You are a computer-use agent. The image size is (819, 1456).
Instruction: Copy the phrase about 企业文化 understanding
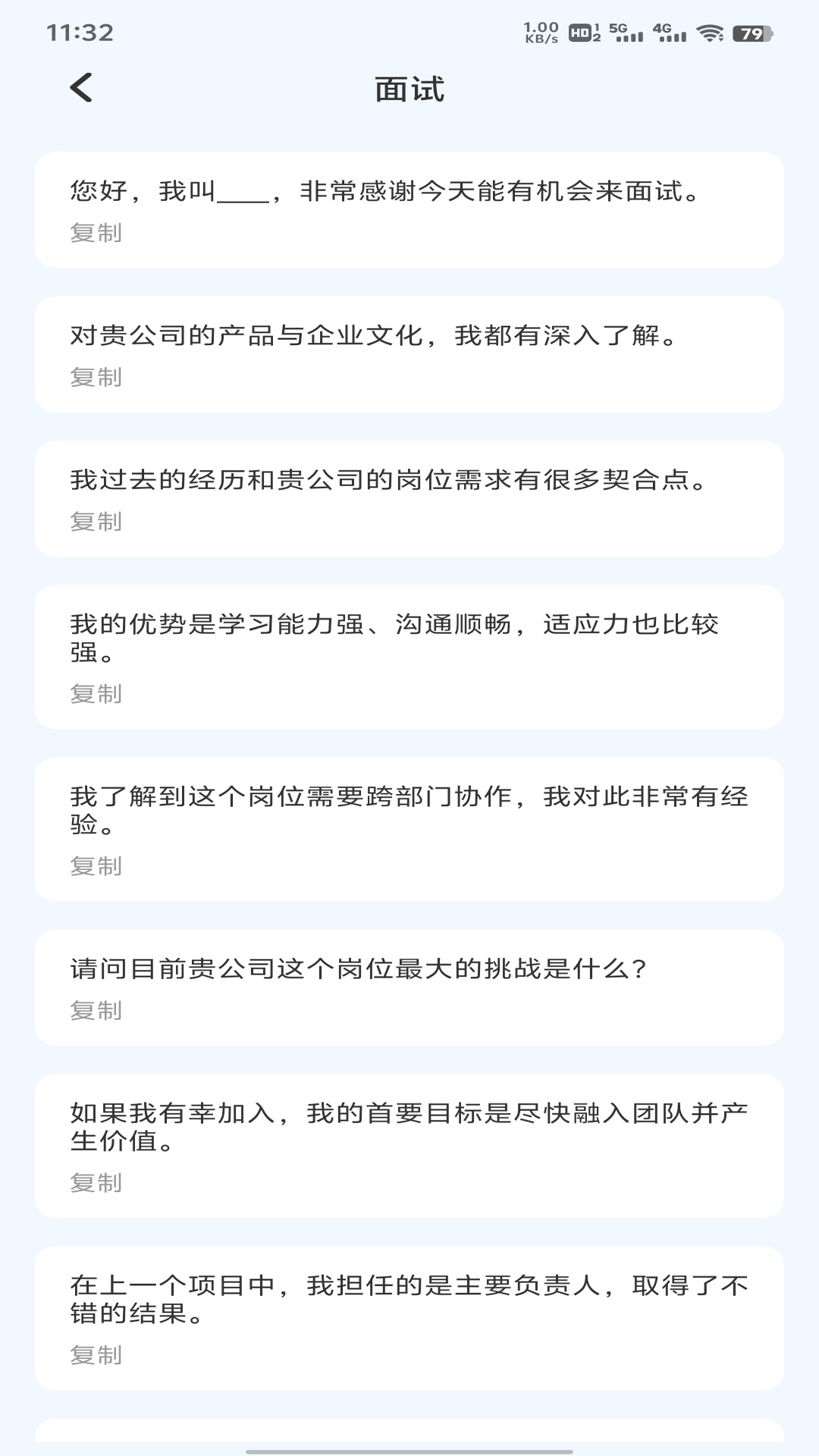[96, 377]
